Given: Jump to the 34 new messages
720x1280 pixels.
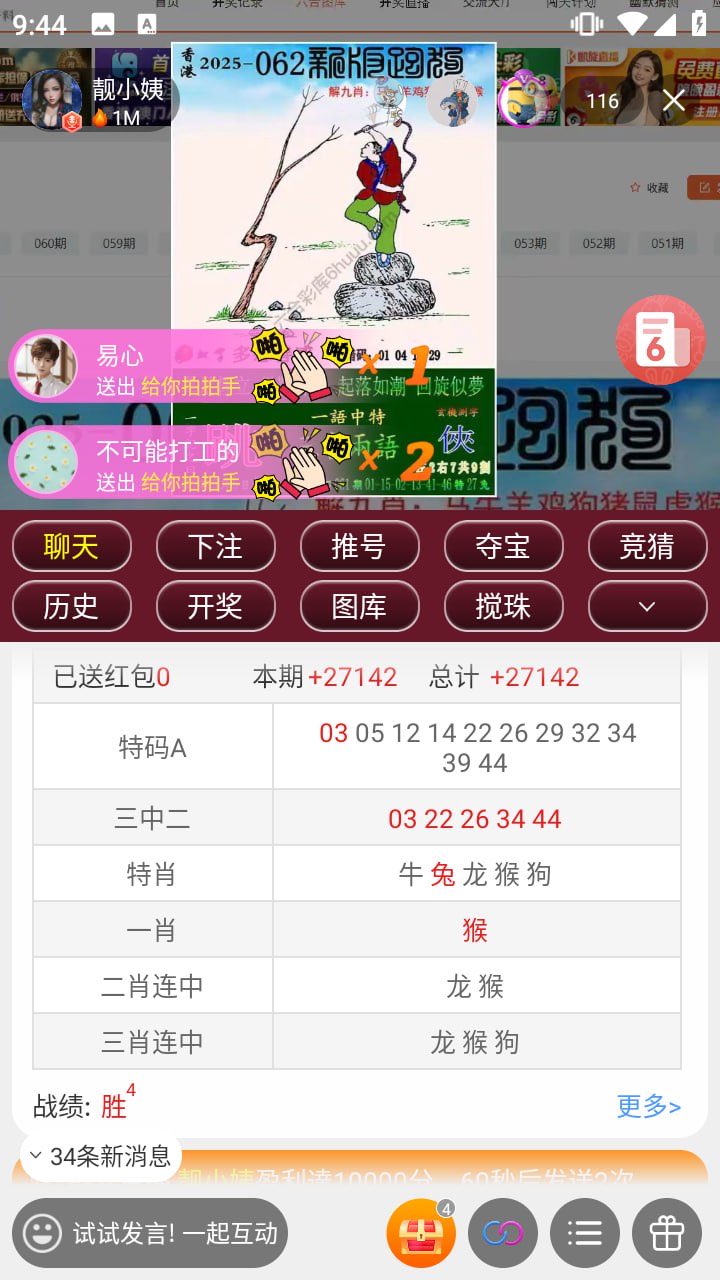Looking at the screenshot, I should [x=100, y=1156].
